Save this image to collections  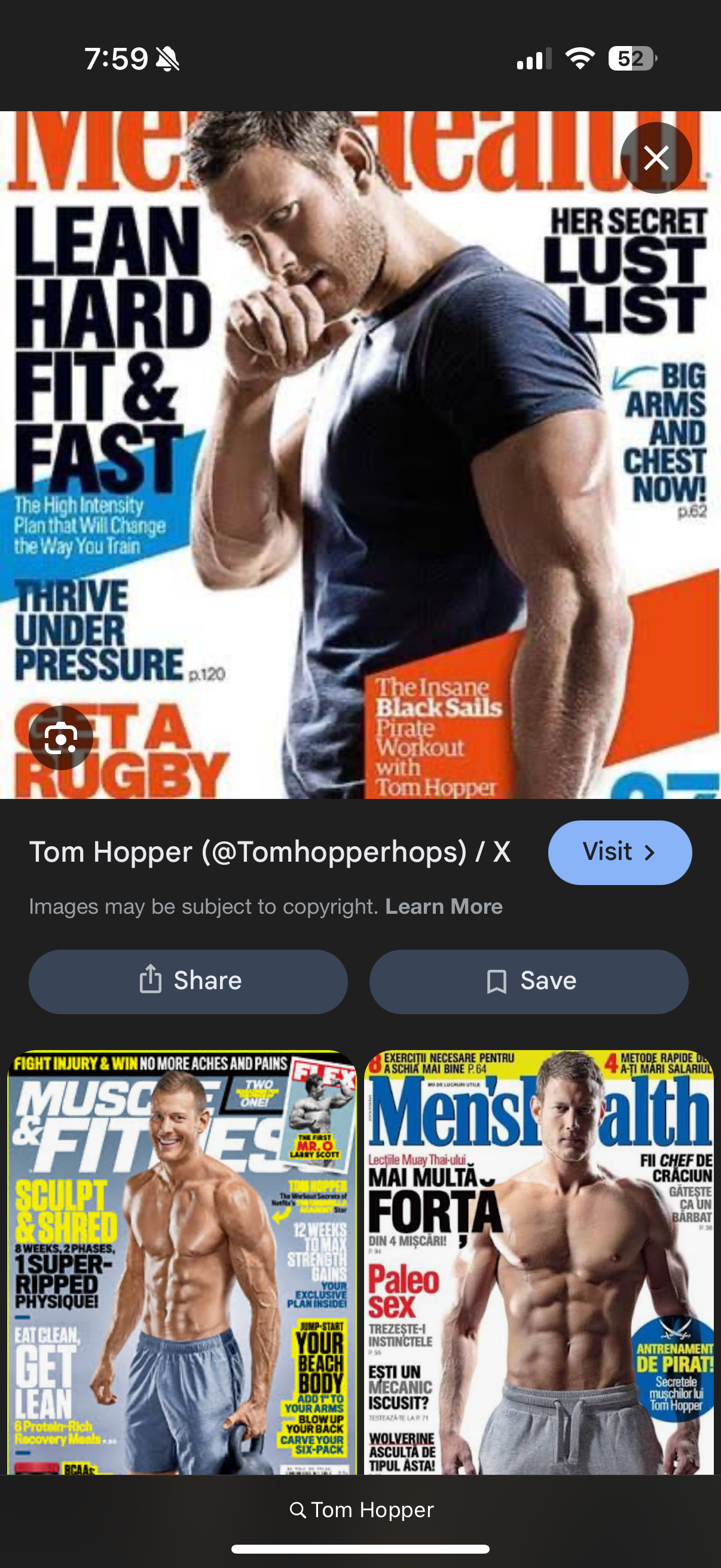(528, 981)
